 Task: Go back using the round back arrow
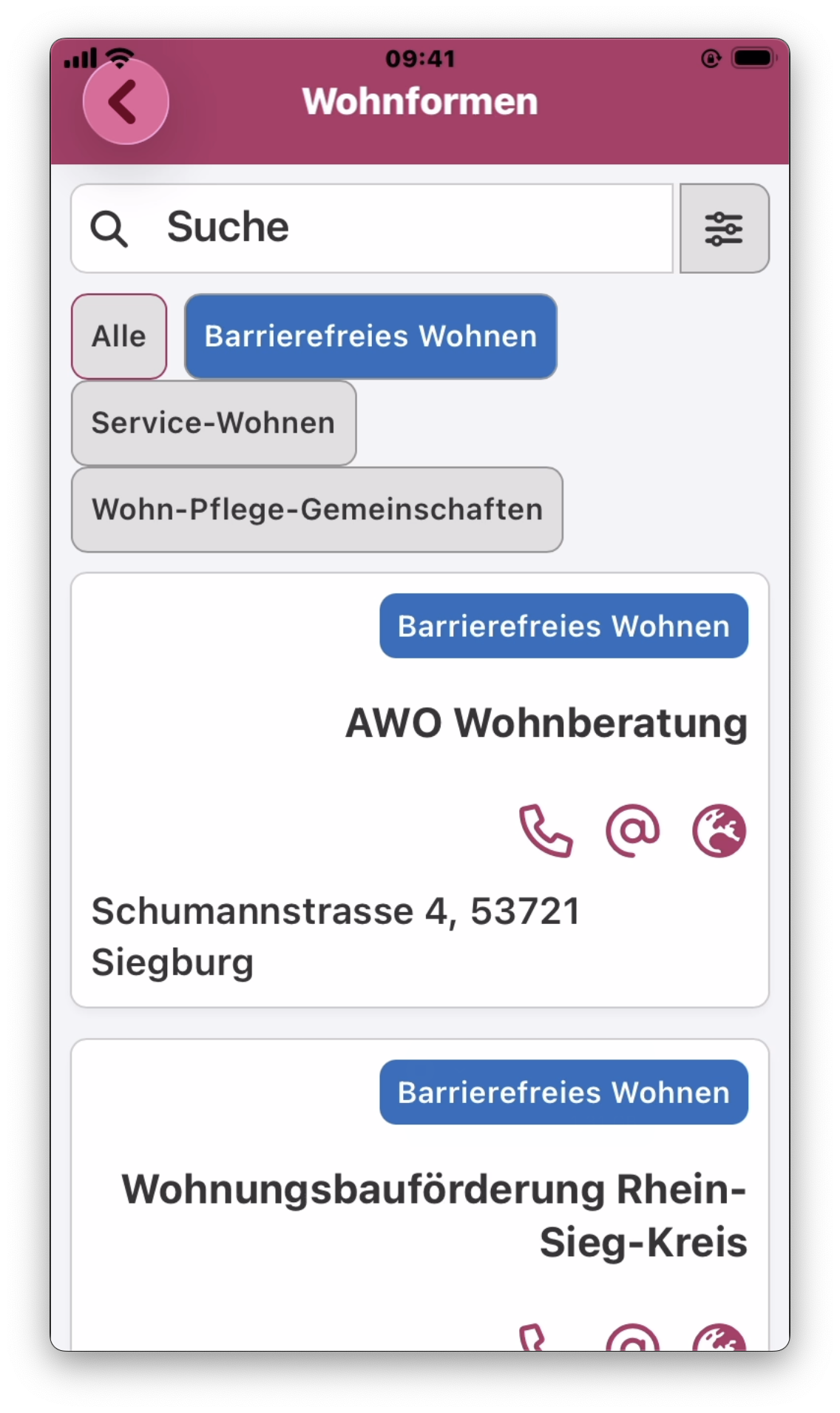[x=126, y=101]
